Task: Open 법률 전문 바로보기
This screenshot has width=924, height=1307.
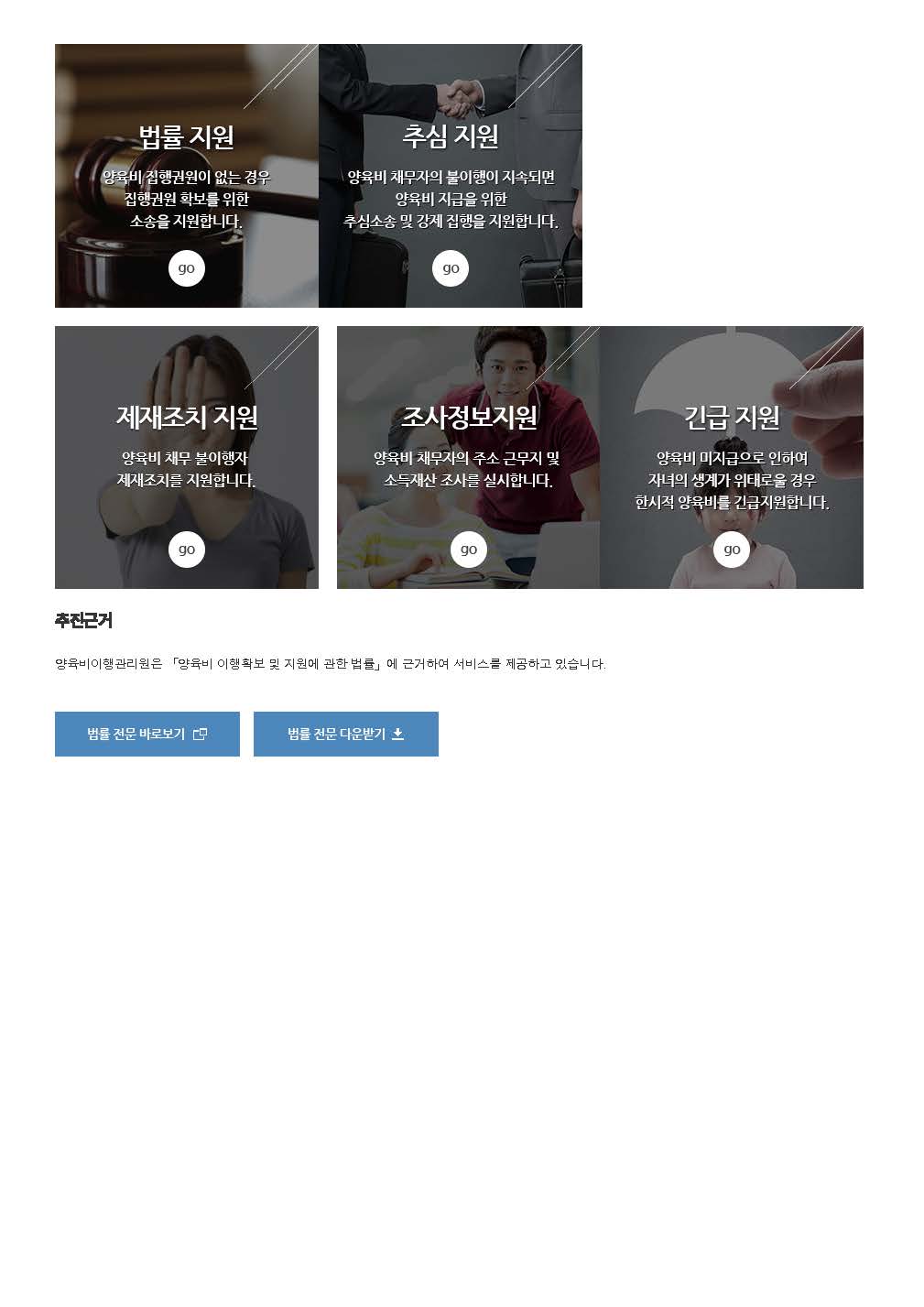Action: click(x=147, y=734)
